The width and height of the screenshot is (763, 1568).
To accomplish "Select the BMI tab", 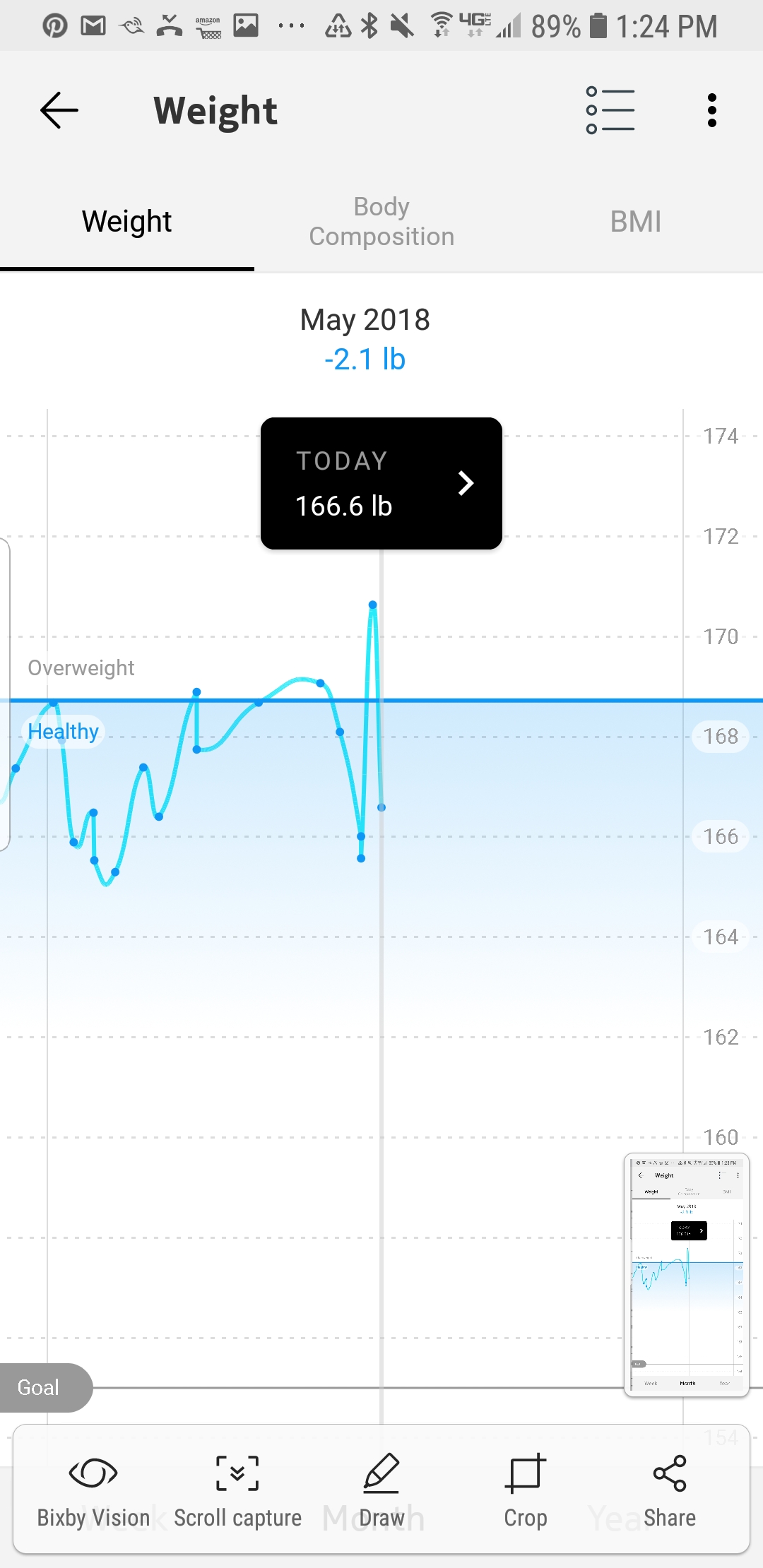I will click(635, 220).
